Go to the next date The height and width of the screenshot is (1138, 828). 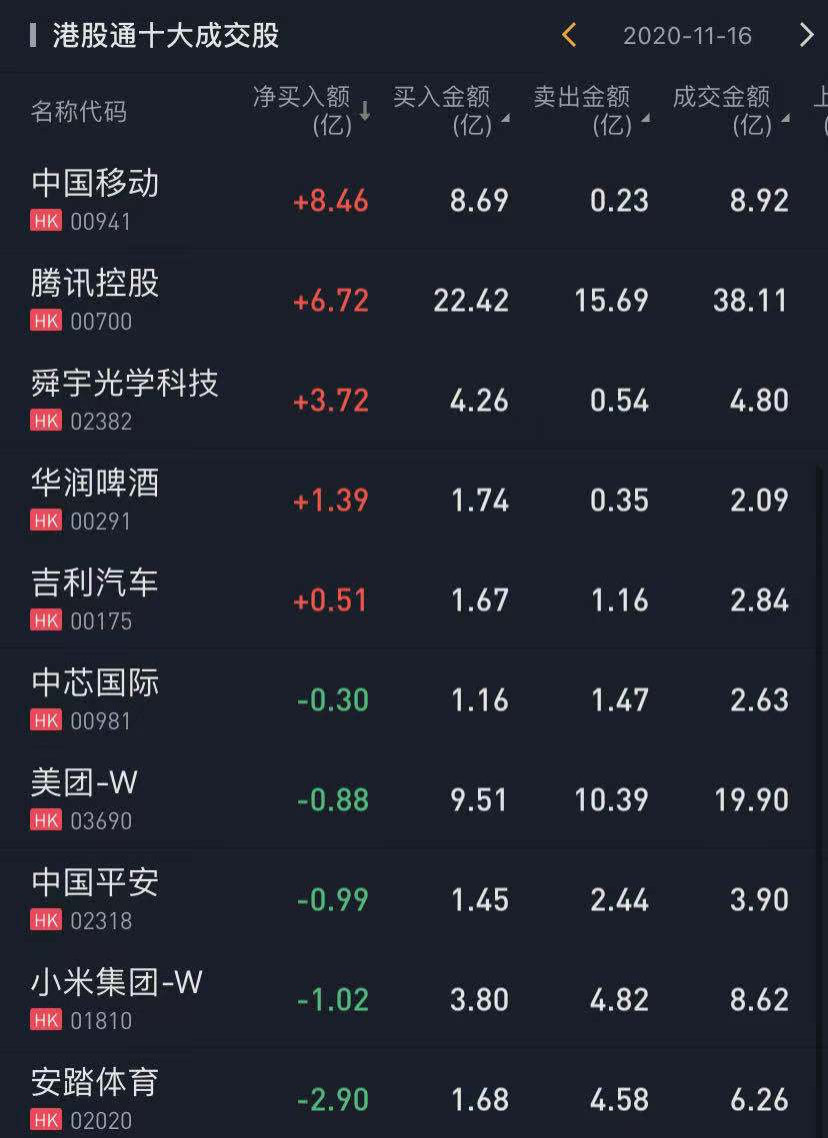pyautogui.click(x=806, y=36)
